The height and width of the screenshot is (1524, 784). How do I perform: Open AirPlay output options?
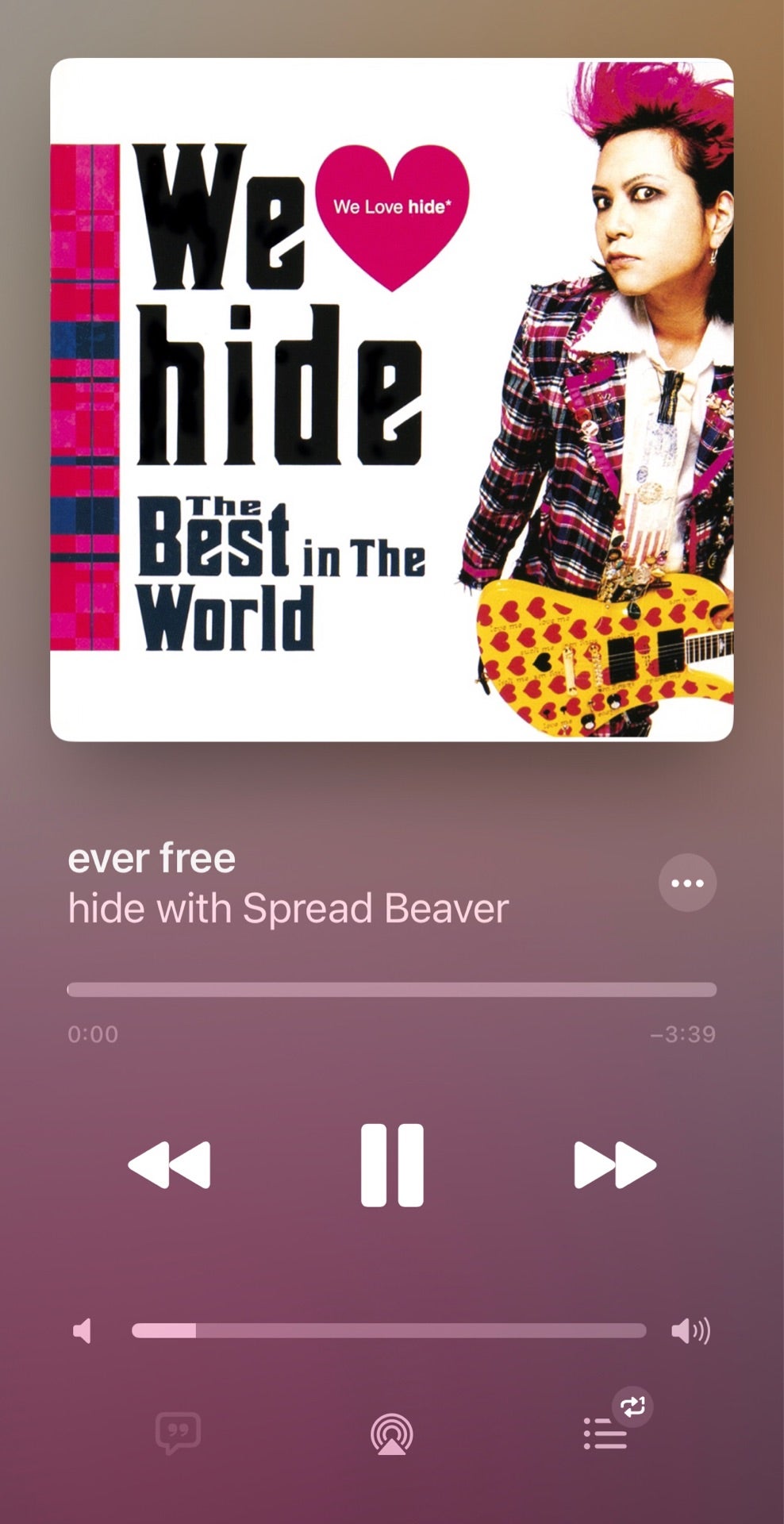pos(392,1434)
